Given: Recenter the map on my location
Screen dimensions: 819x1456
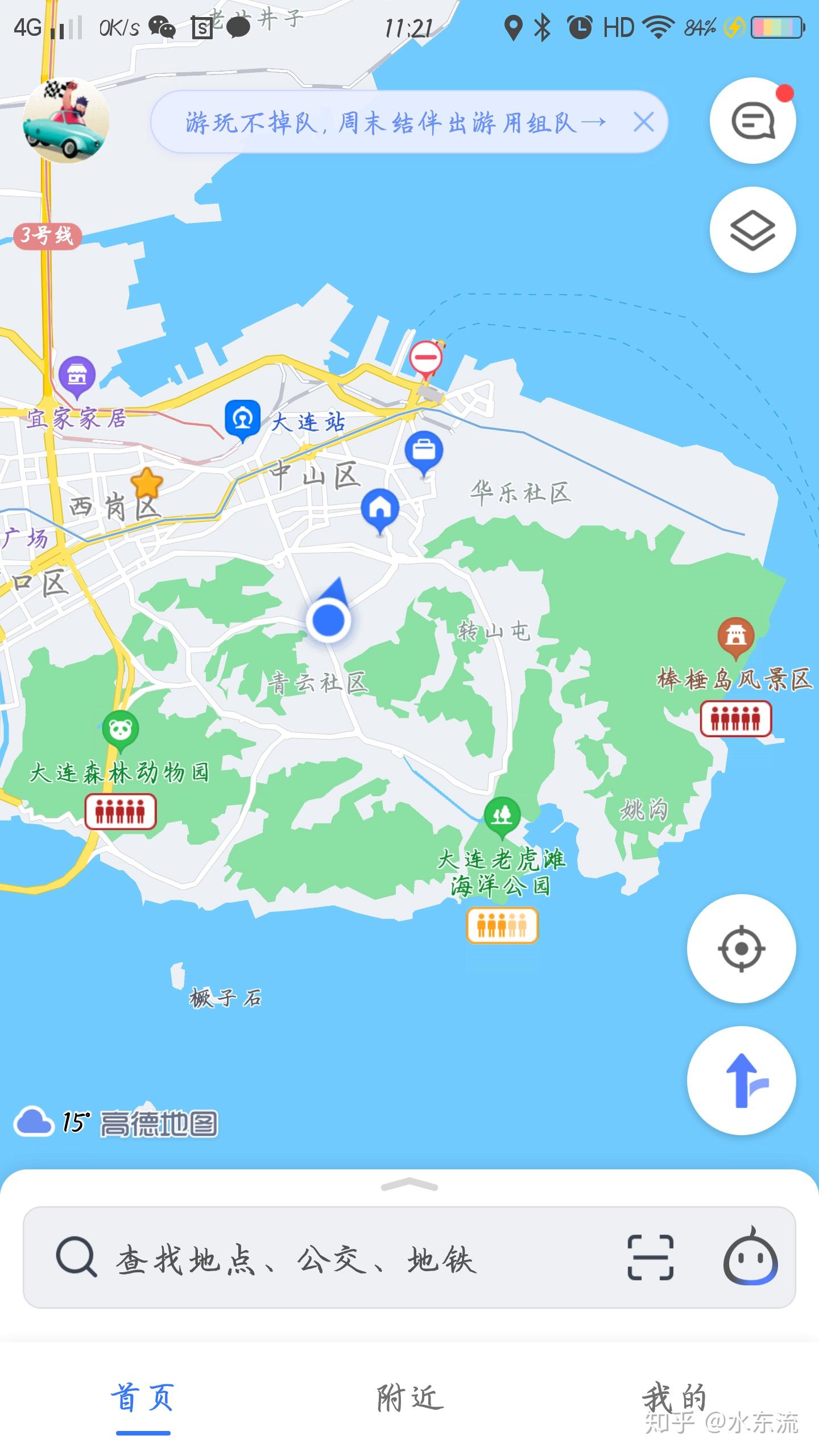Looking at the screenshot, I should coord(741,949).
